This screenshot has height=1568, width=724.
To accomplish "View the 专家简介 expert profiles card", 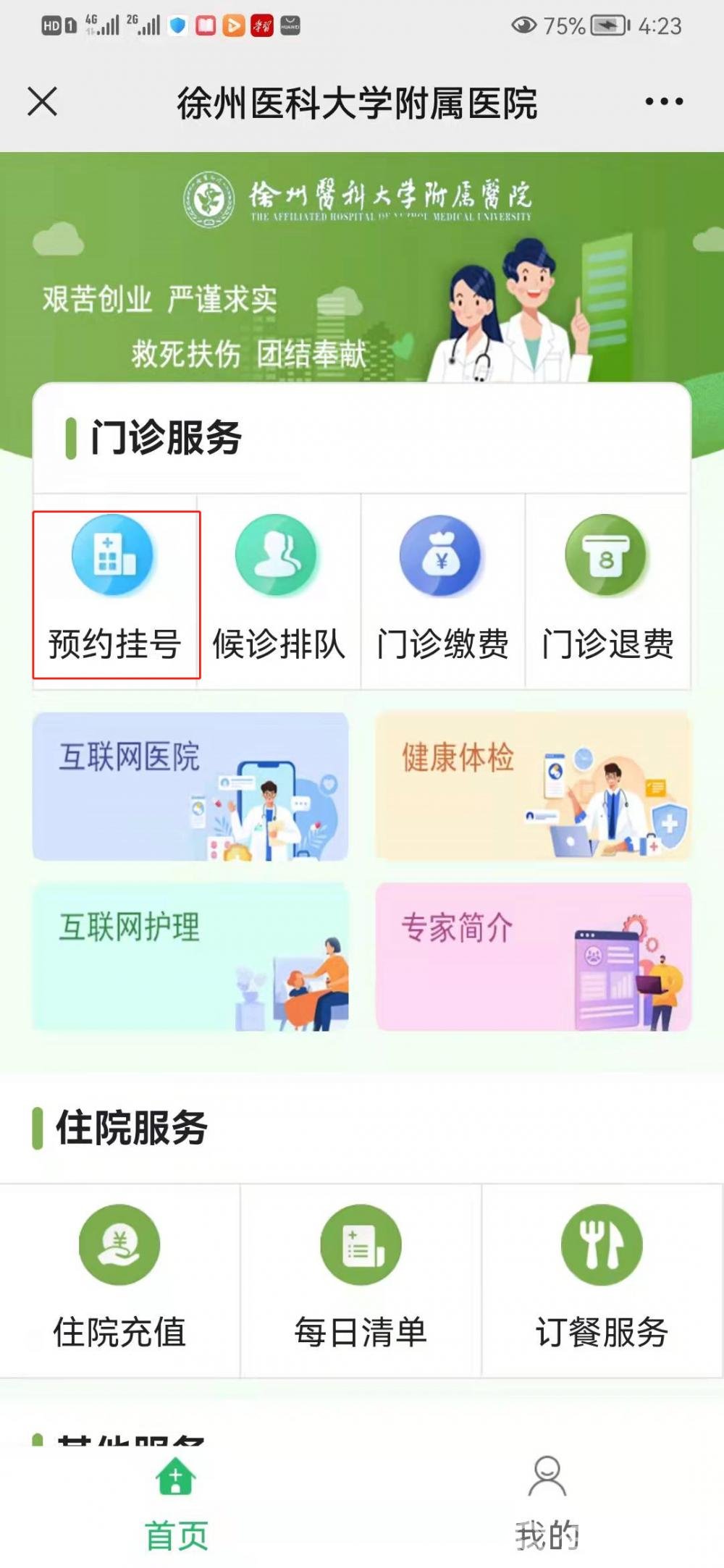I will tap(533, 956).
